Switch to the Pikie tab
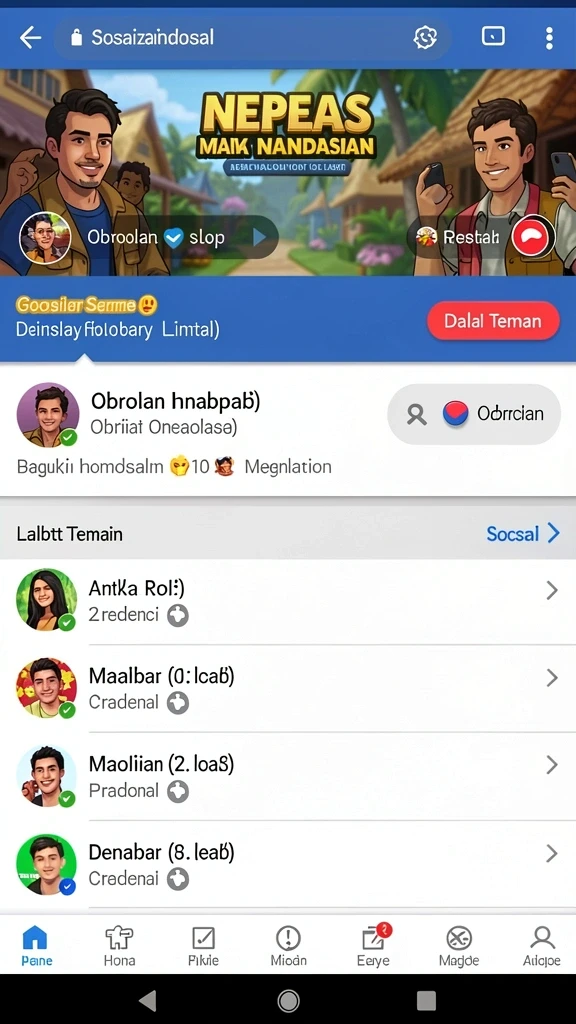 203,946
